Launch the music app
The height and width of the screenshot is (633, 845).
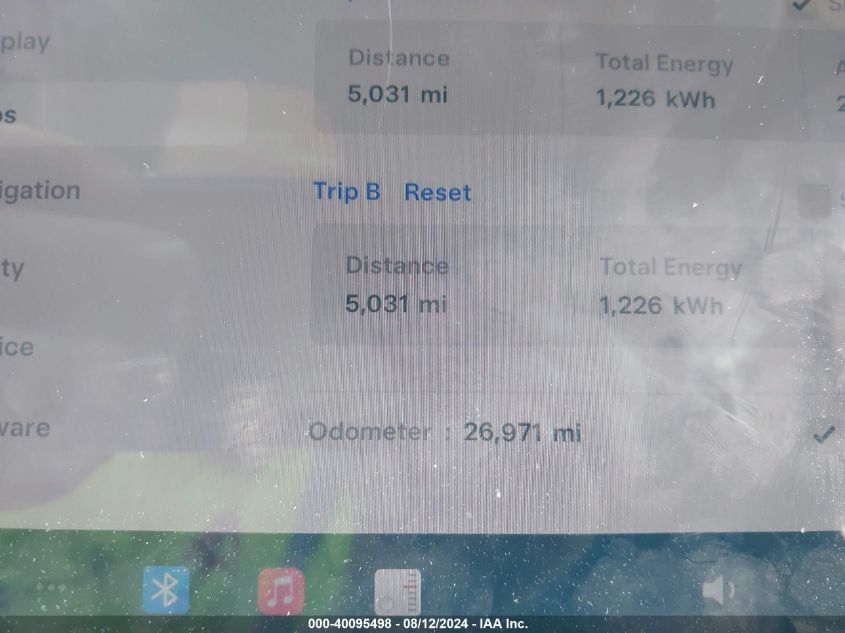[281, 590]
